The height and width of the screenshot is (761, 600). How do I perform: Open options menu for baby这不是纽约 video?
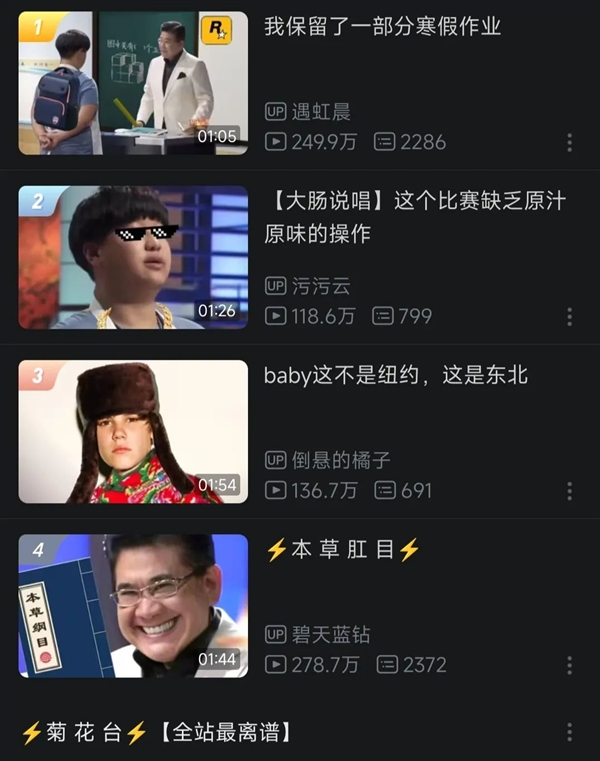tap(569, 490)
